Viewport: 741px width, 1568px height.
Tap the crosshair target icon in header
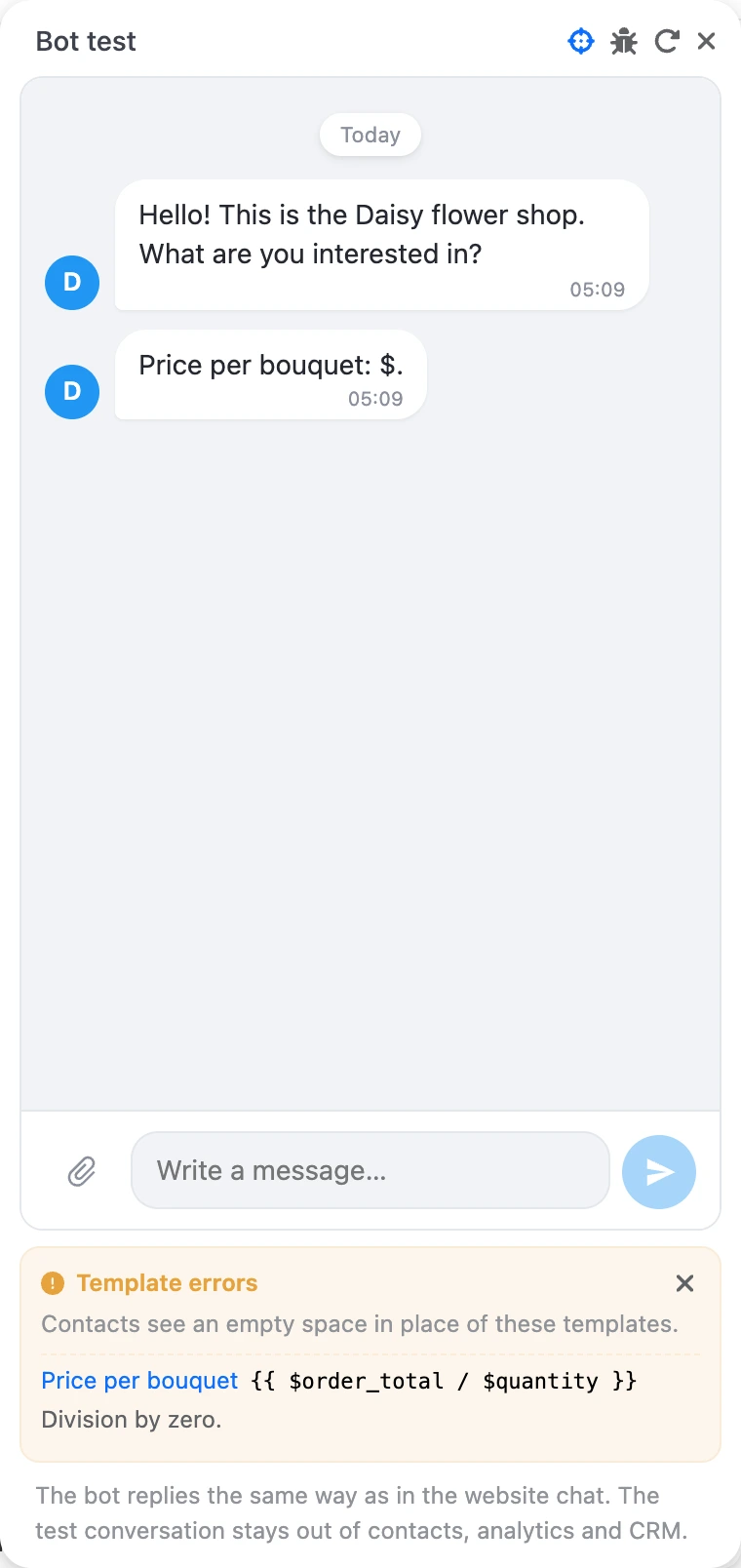(581, 41)
